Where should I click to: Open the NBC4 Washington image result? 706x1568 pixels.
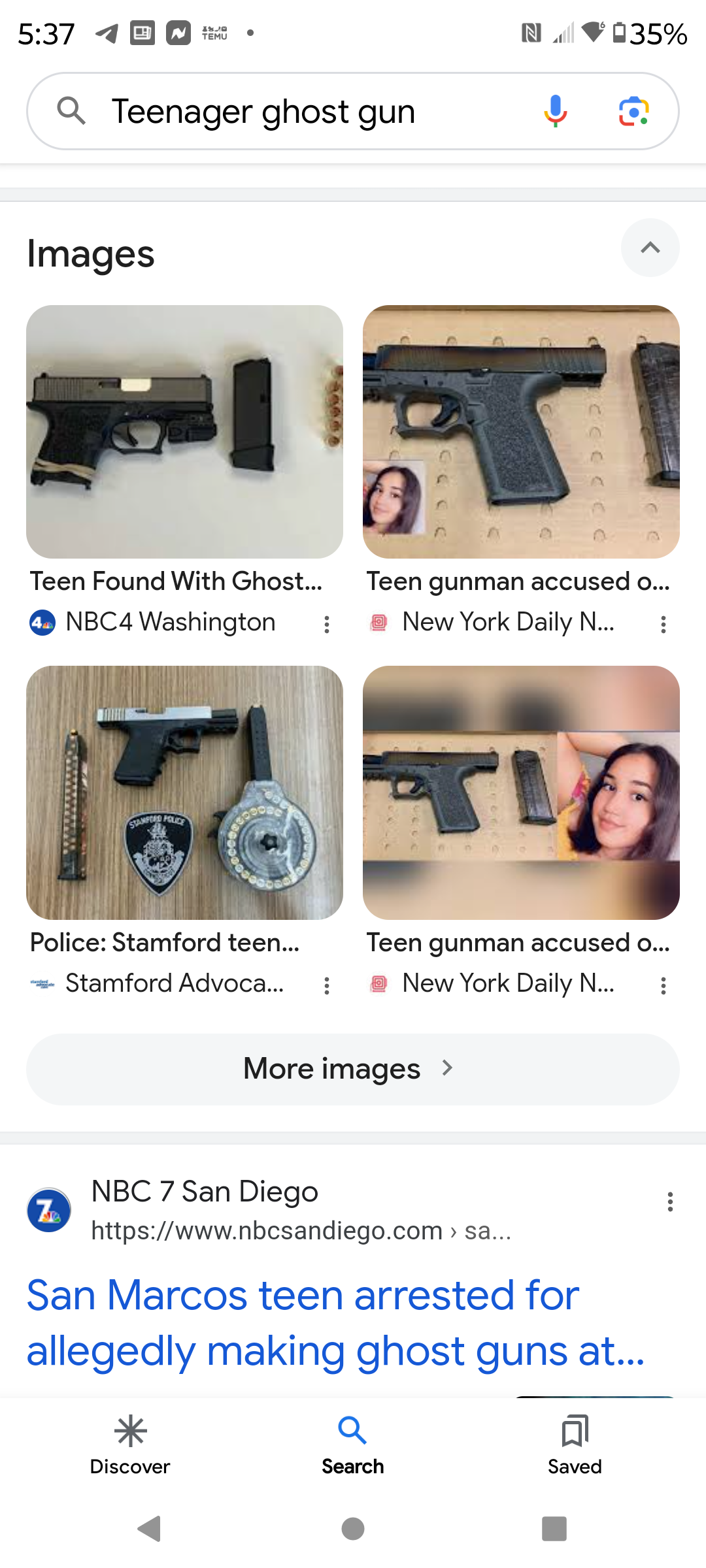(184, 432)
